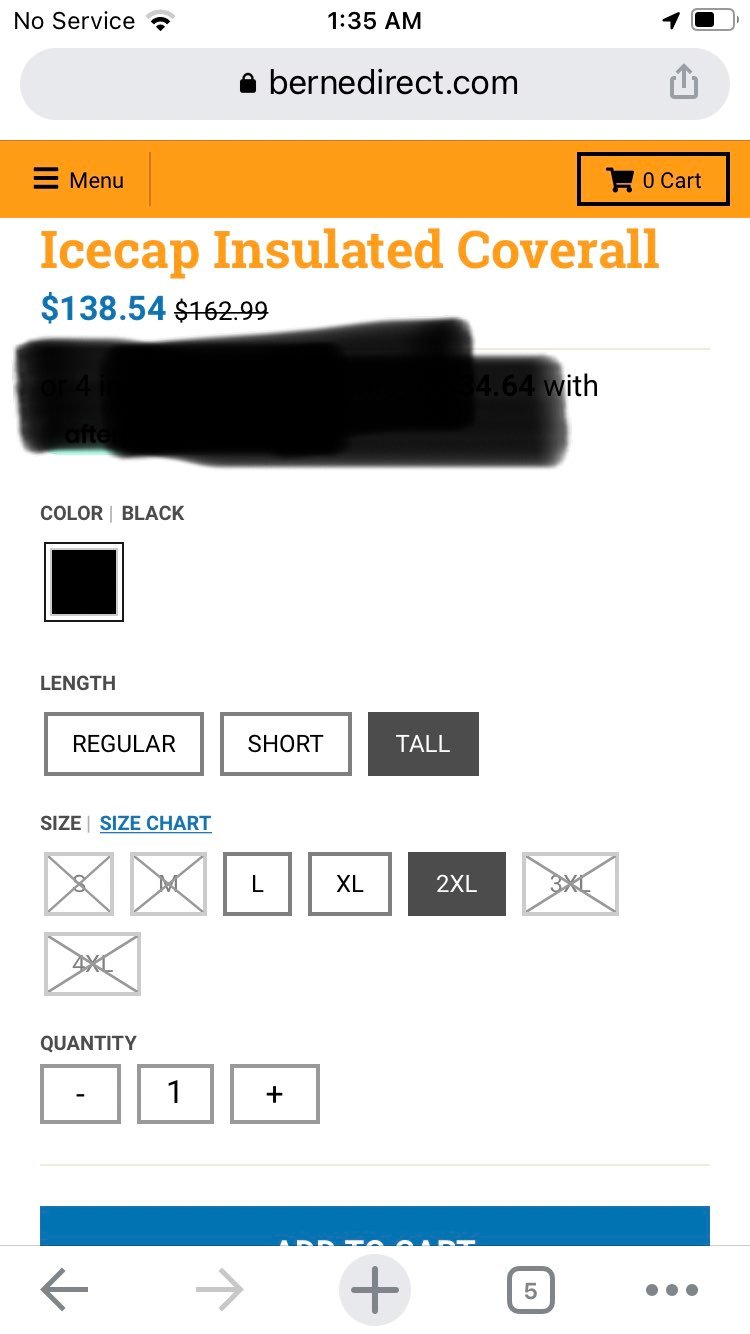Increase quantity with the plus button
Screen dimensions: 750x1334
point(275,1094)
